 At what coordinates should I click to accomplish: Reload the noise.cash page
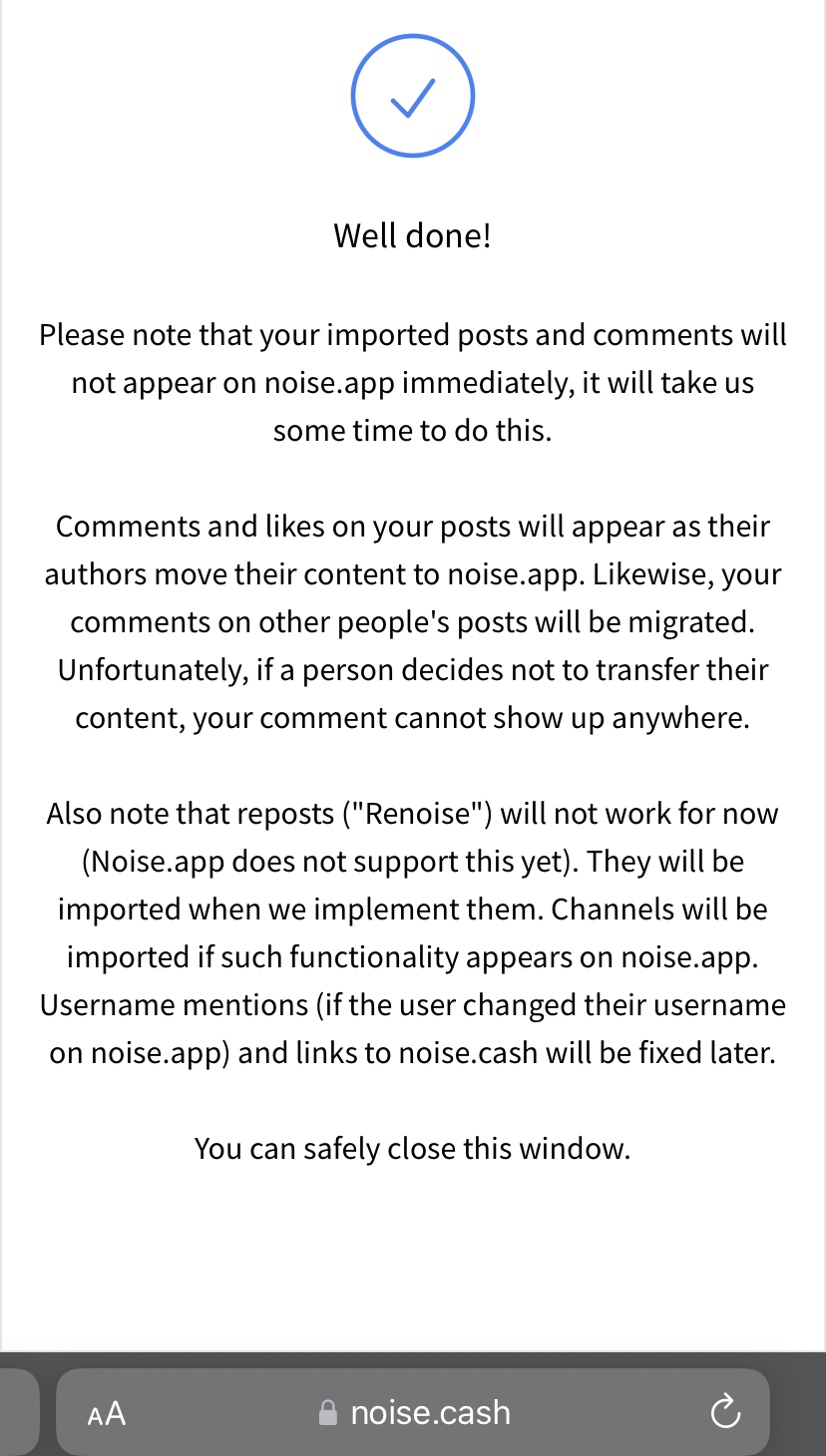725,1411
